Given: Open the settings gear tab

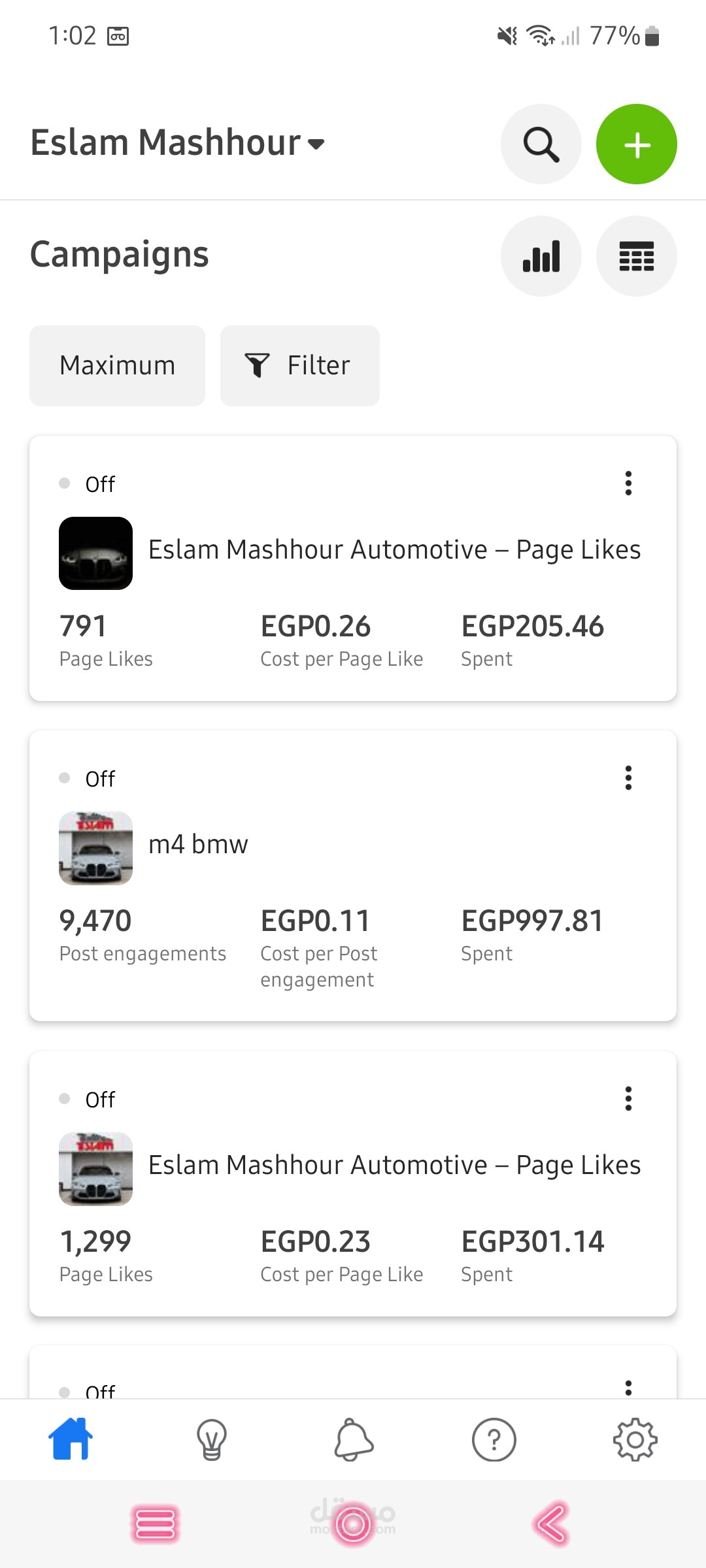Looking at the screenshot, I should click(635, 1439).
